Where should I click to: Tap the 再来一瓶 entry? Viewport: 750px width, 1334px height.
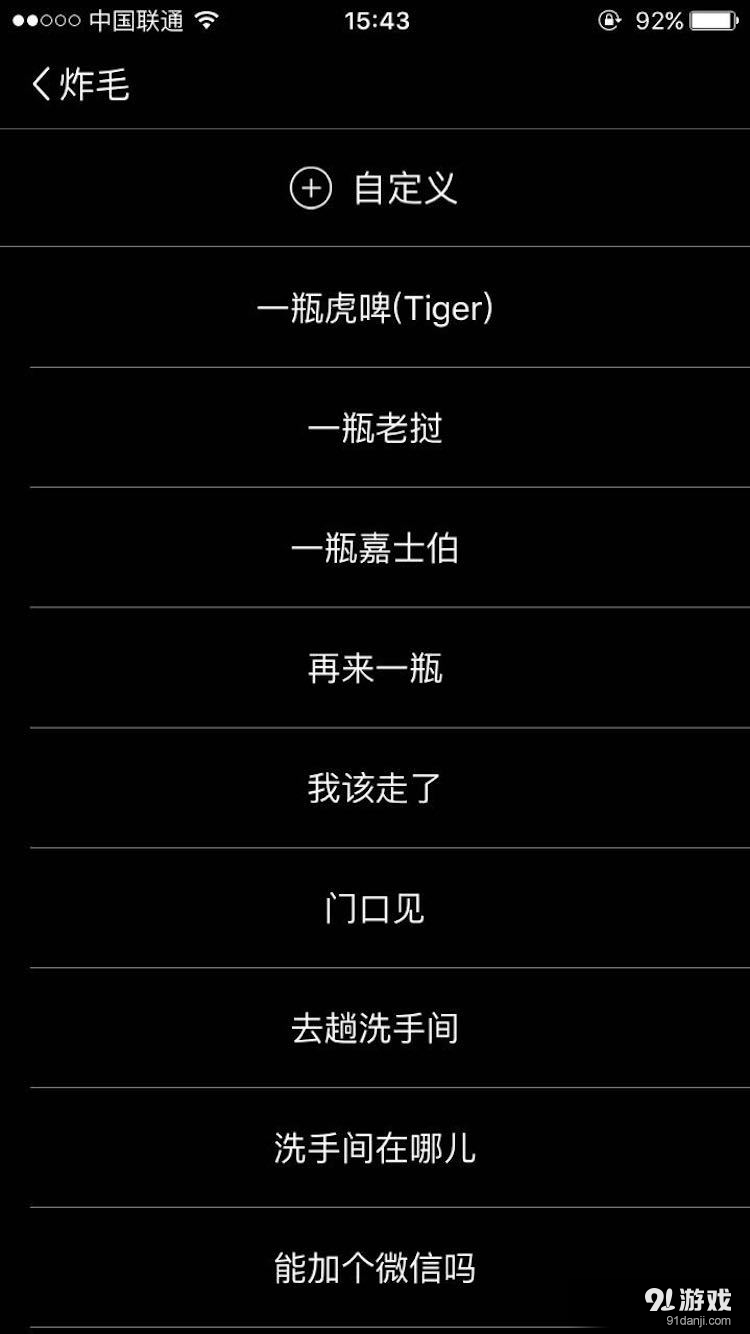[375, 668]
